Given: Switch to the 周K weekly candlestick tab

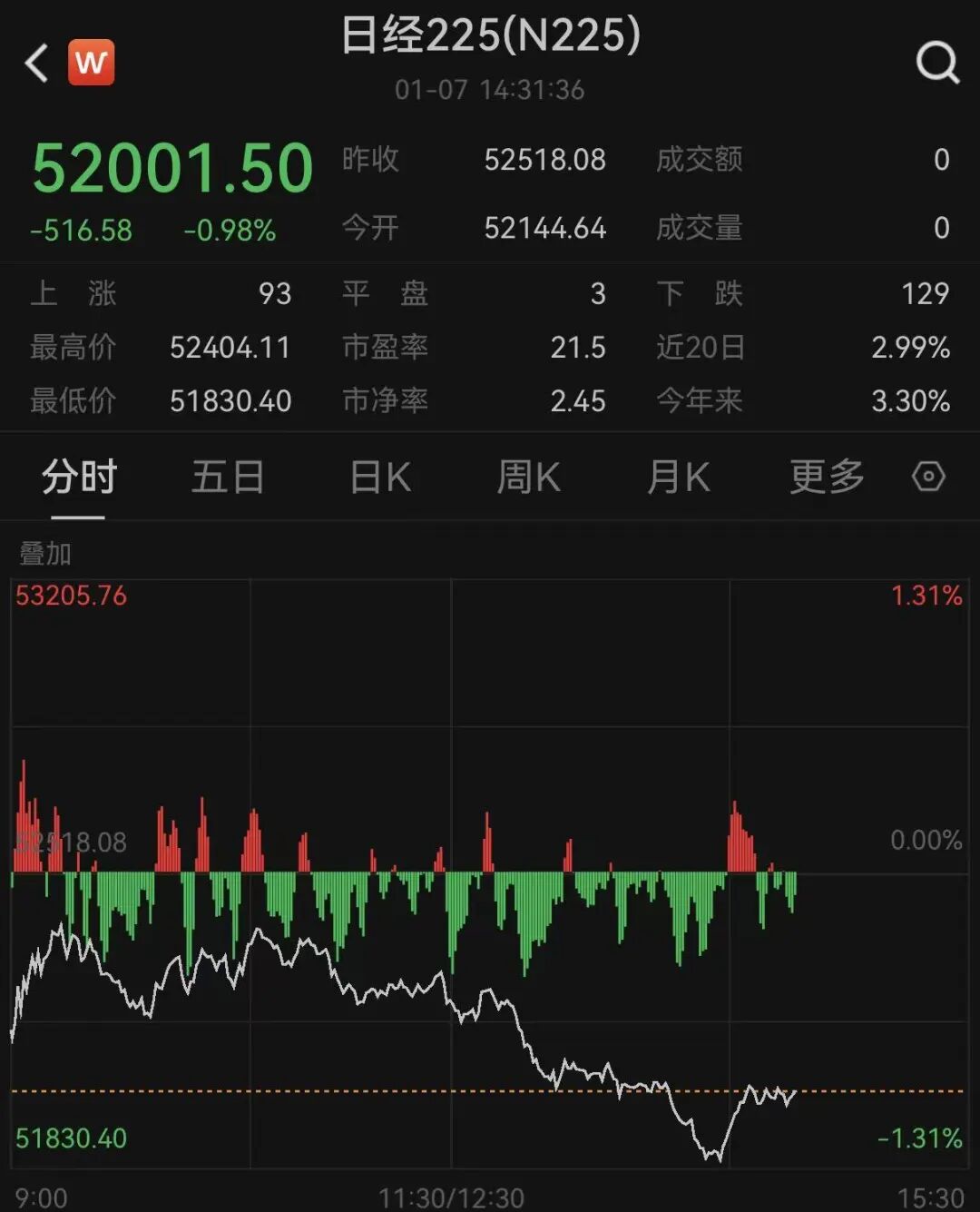Looking at the screenshot, I should [528, 478].
